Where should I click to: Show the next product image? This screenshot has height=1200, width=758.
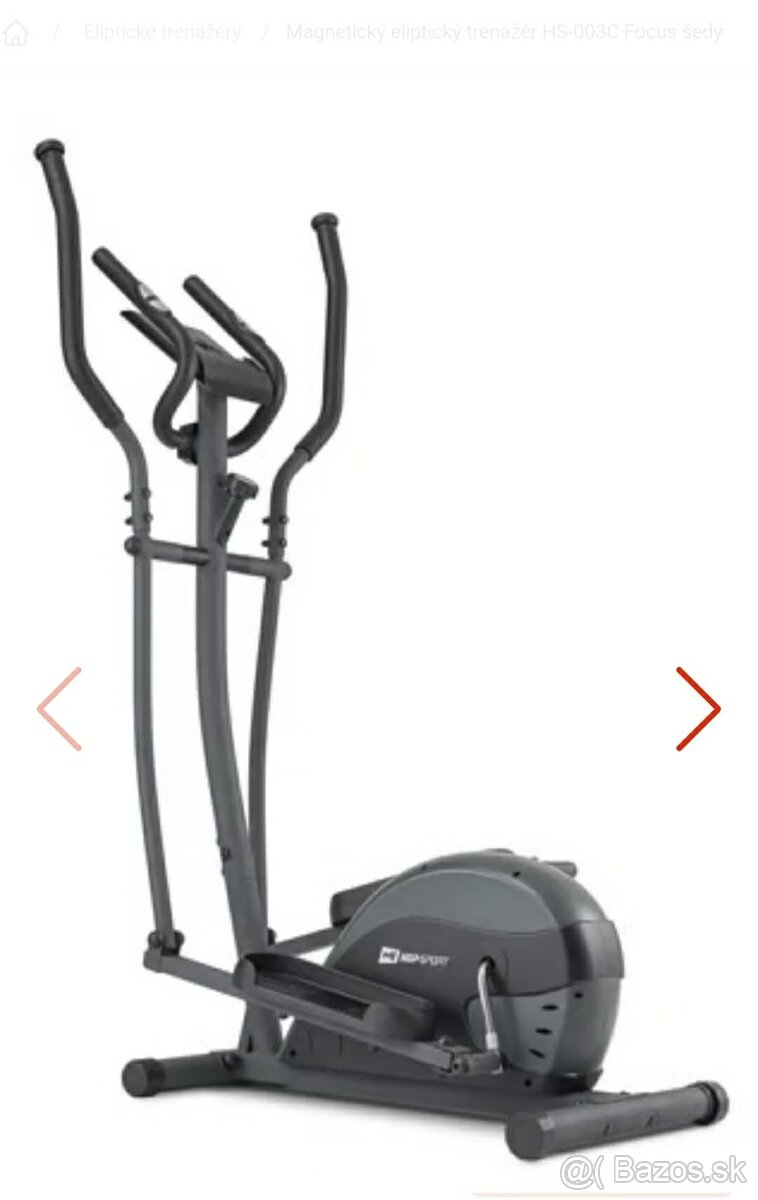click(697, 708)
